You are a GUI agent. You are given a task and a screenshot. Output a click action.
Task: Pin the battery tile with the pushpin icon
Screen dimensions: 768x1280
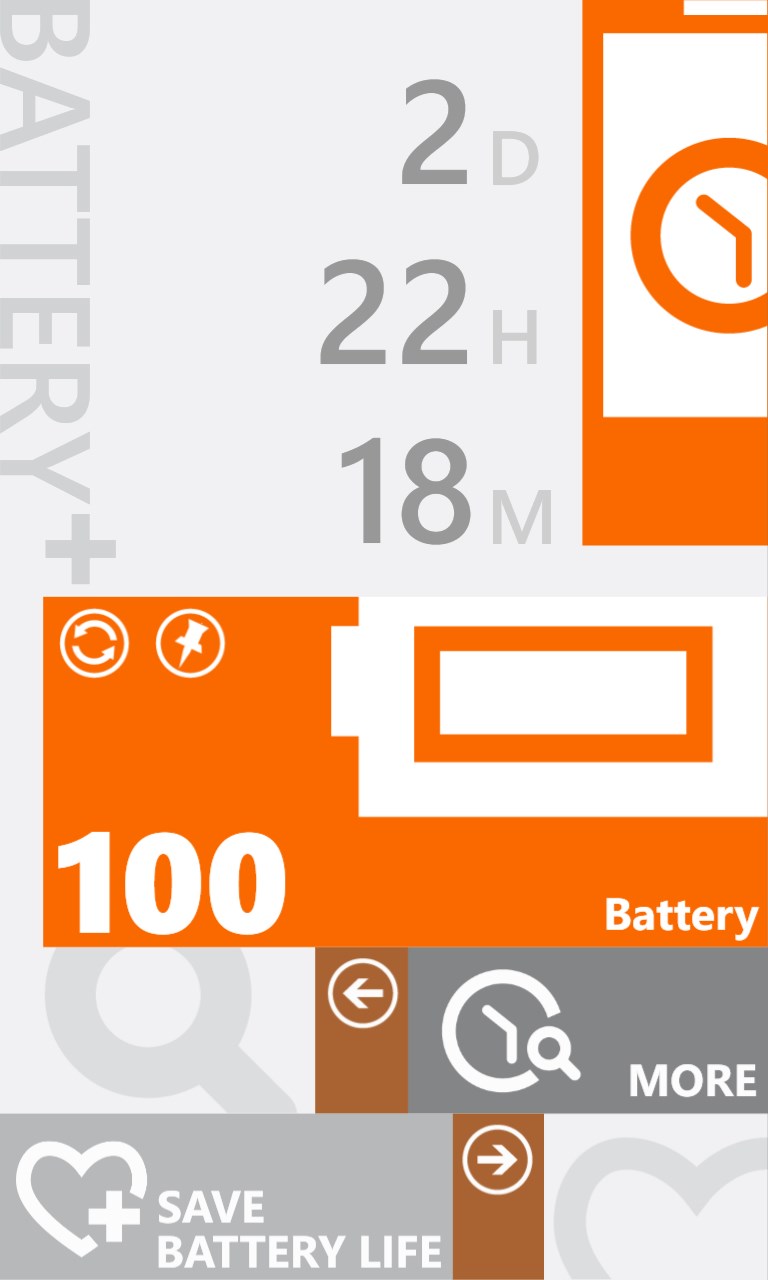pos(191,643)
